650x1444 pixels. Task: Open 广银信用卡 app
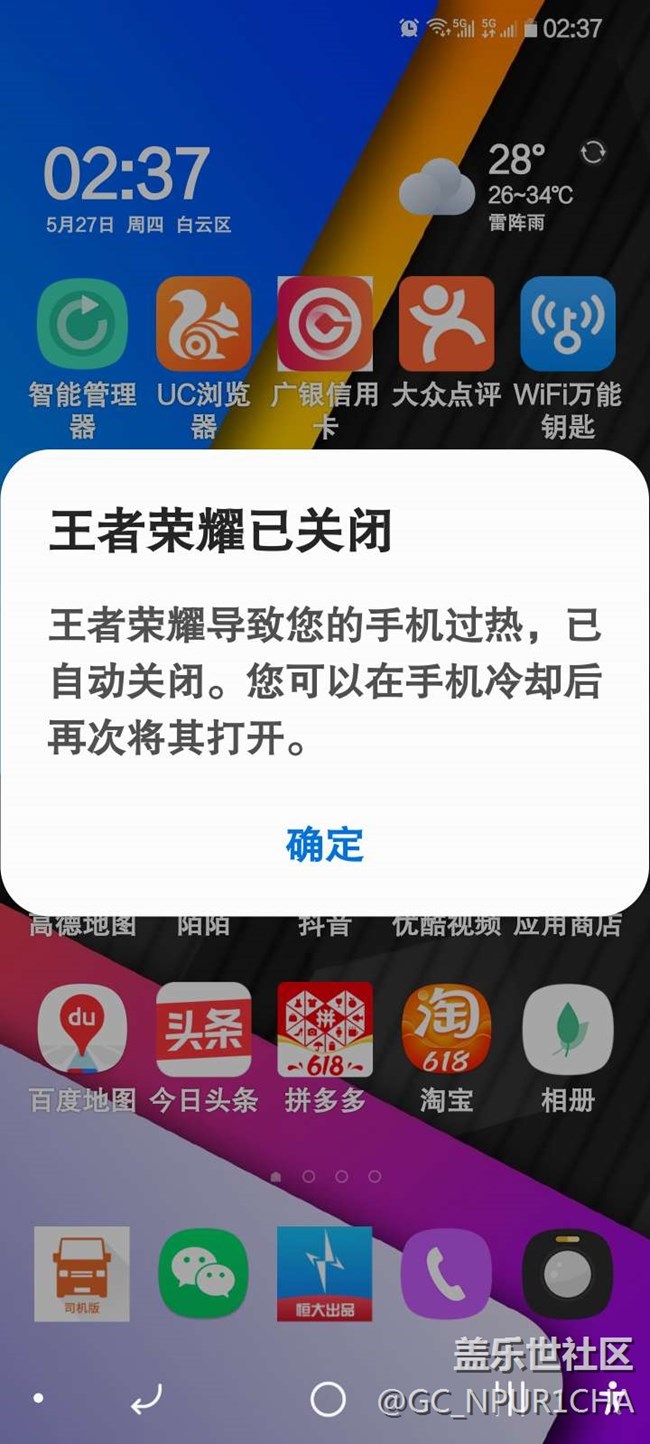(325, 324)
